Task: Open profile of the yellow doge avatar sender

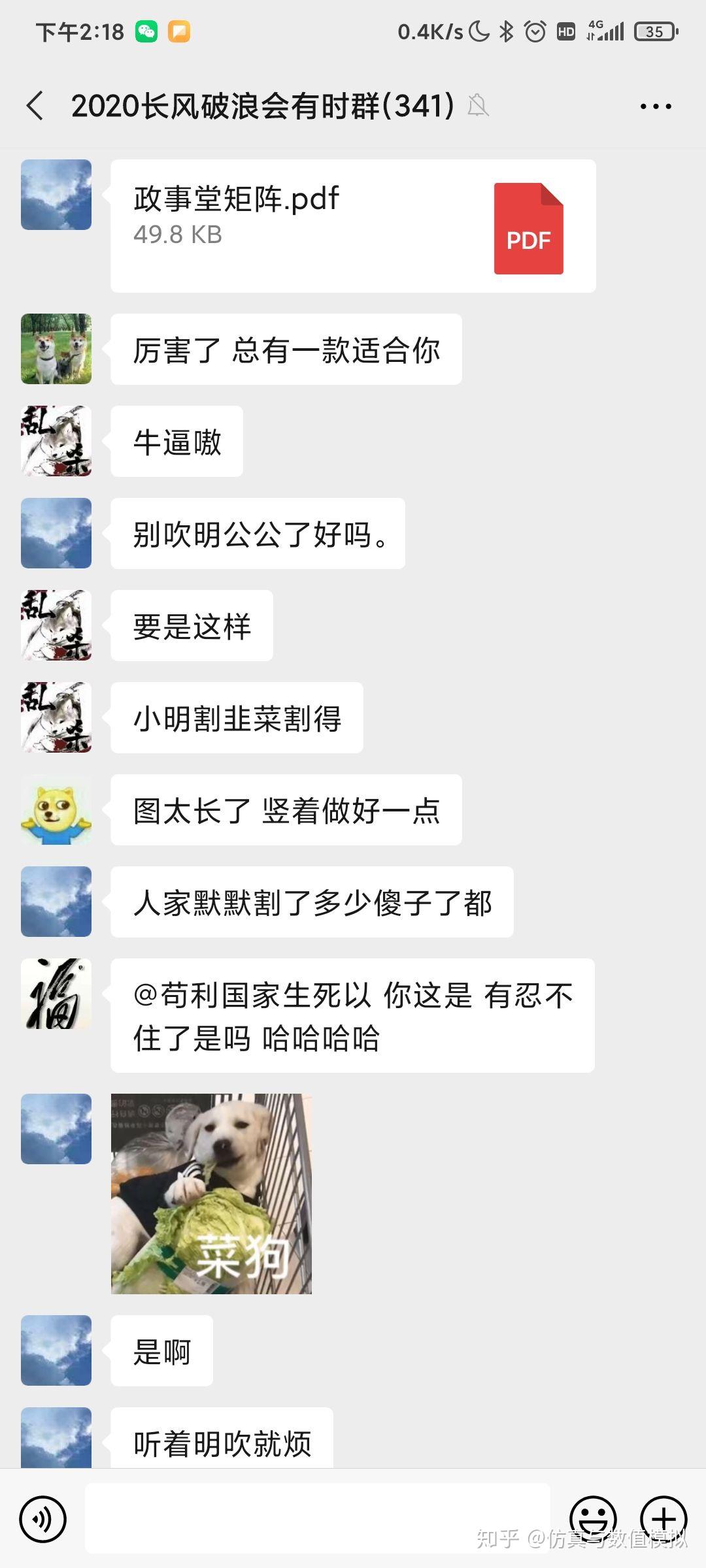Action: click(56, 809)
